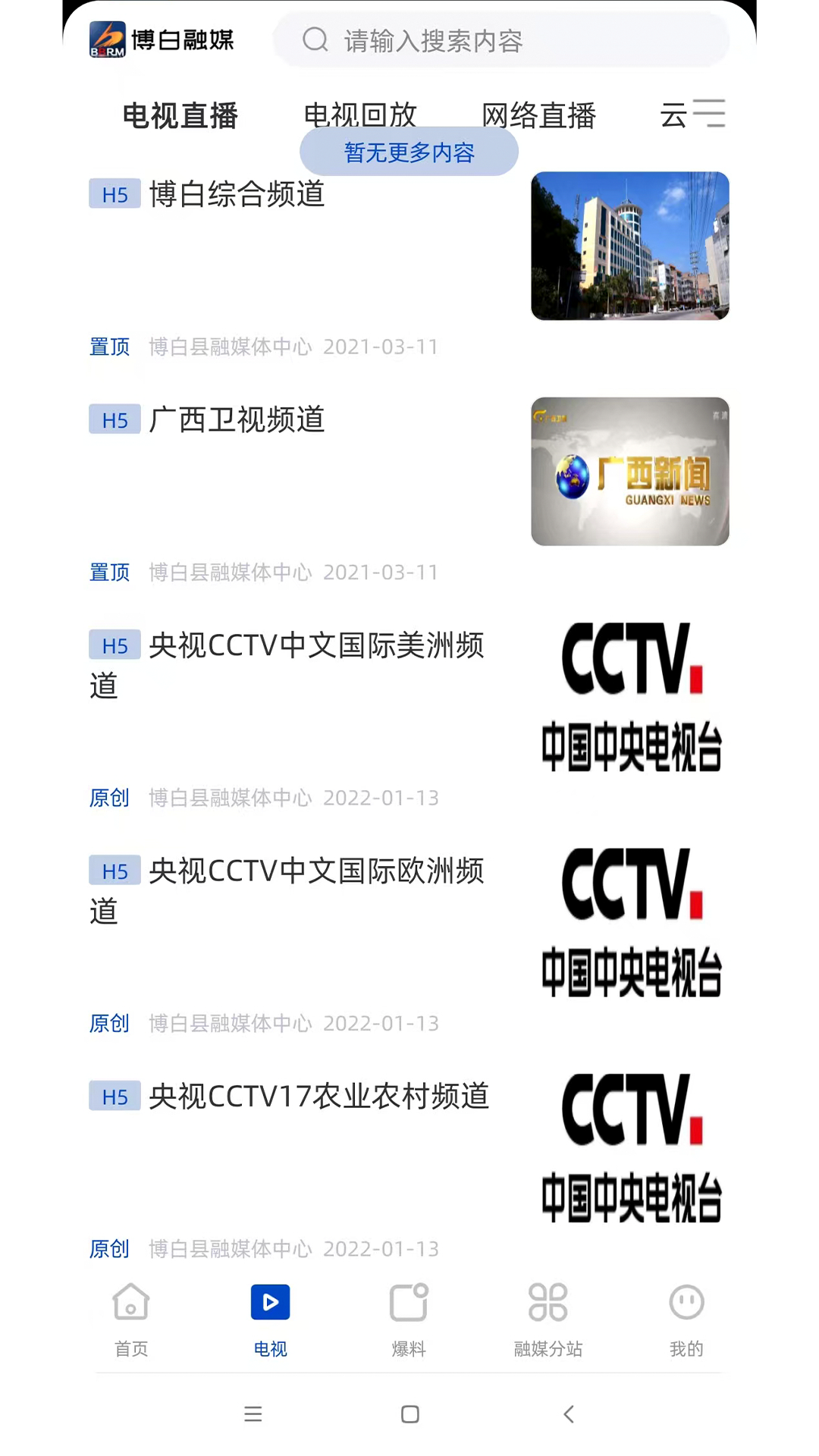819x1456 pixels.
Task: Tap the 暂无更多内容 pill notification
Action: coord(409,152)
